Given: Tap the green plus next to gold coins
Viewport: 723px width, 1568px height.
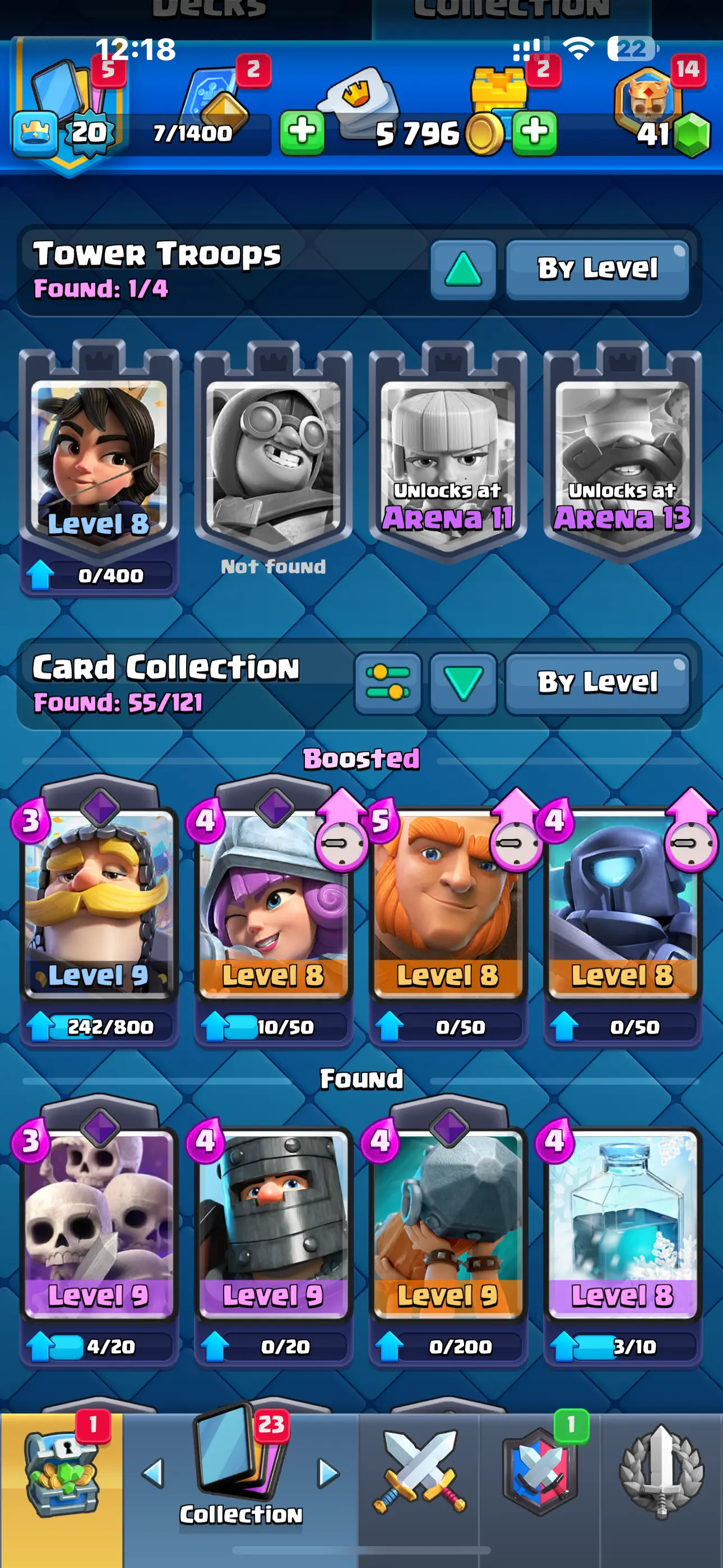Looking at the screenshot, I should click(x=534, y=132).
